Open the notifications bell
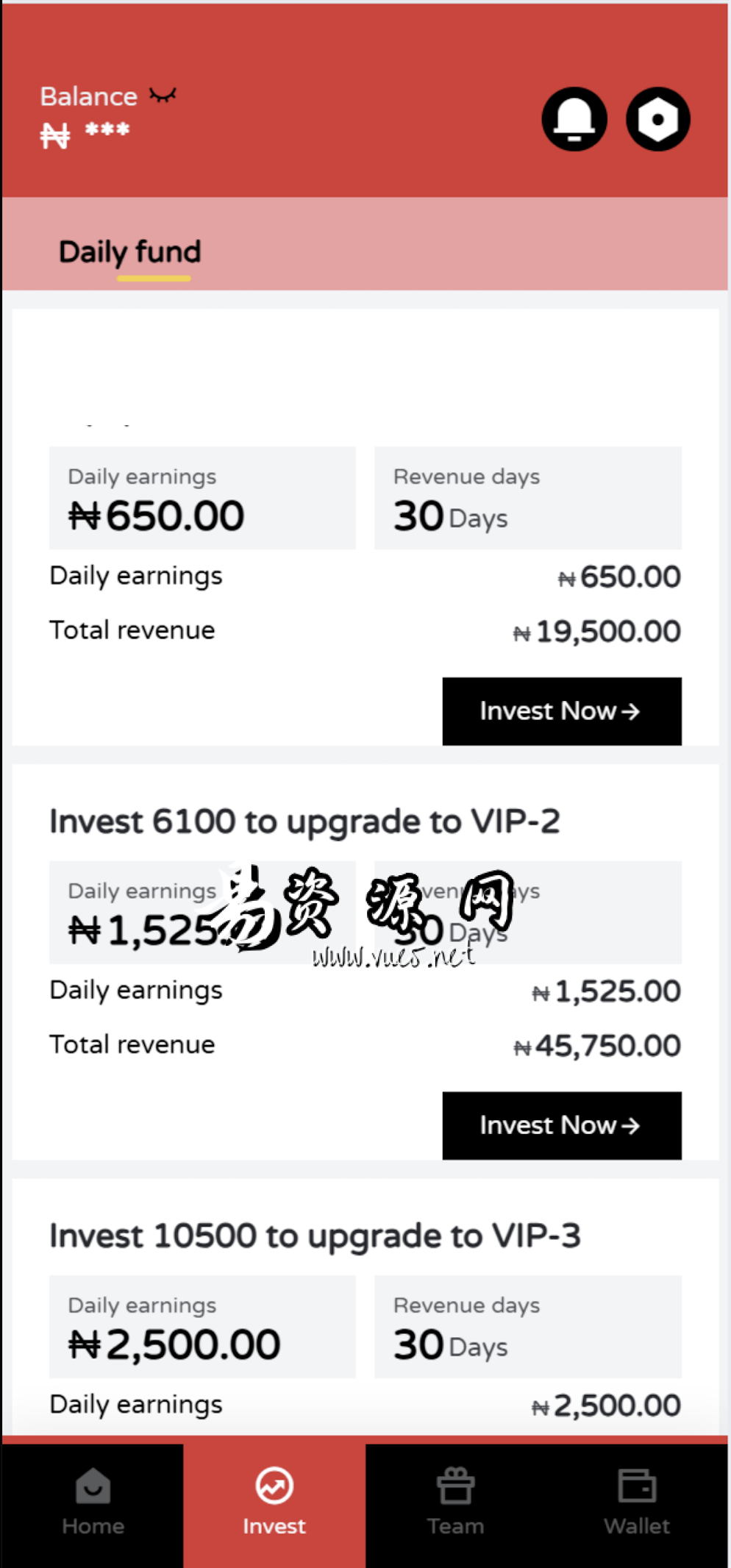731x1568 pixels. (x=574, y=119)
